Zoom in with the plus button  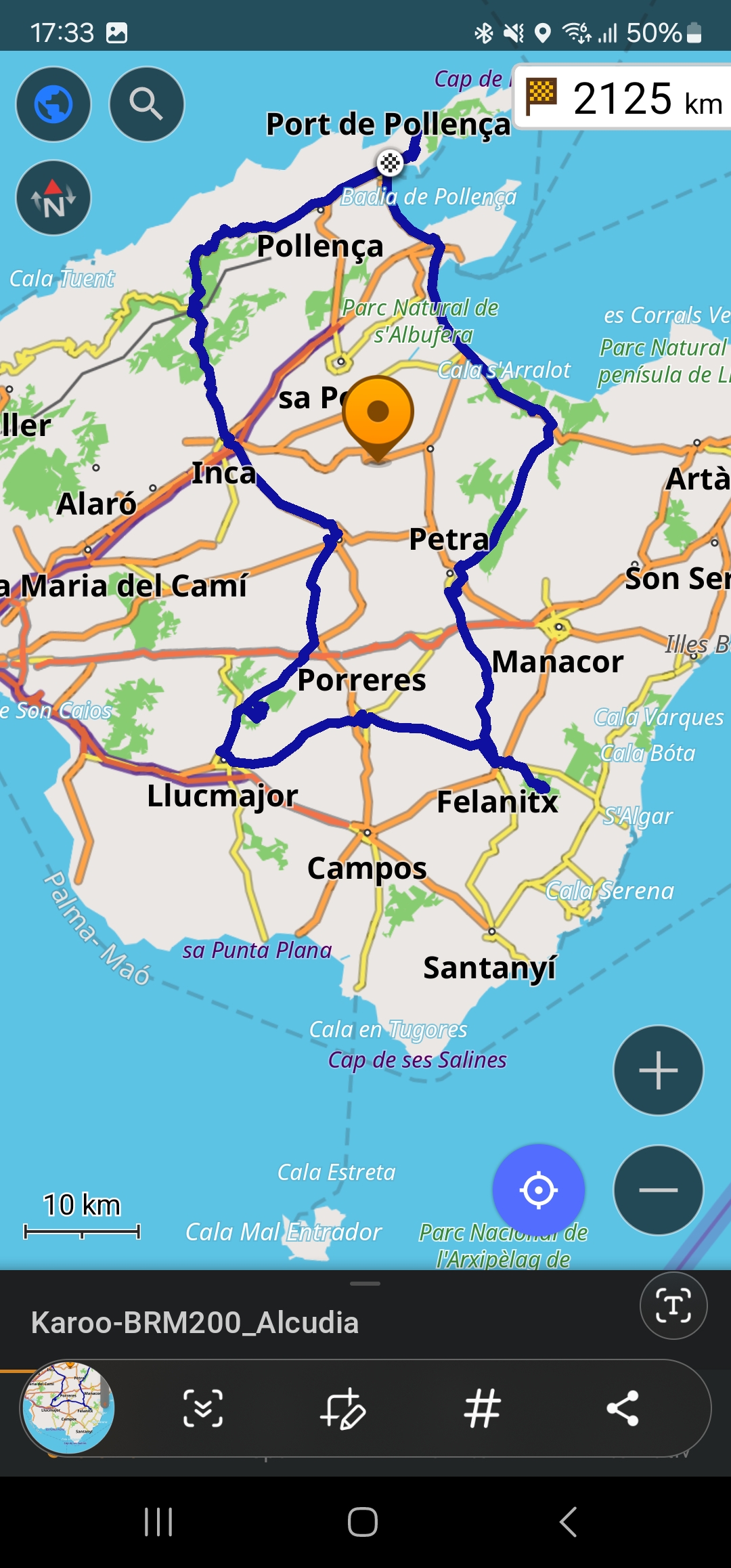coord(658,1070)
